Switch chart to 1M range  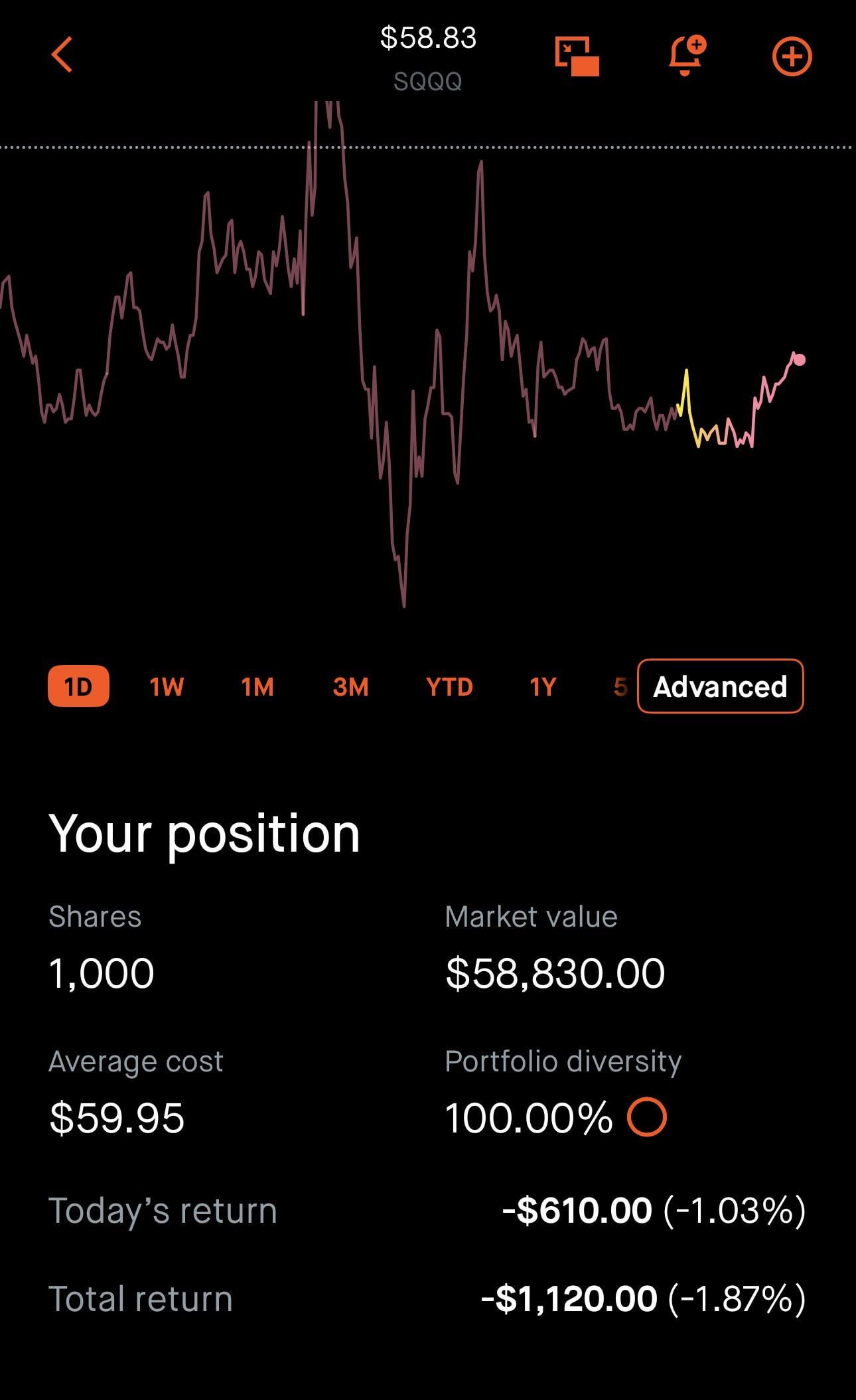257,686
